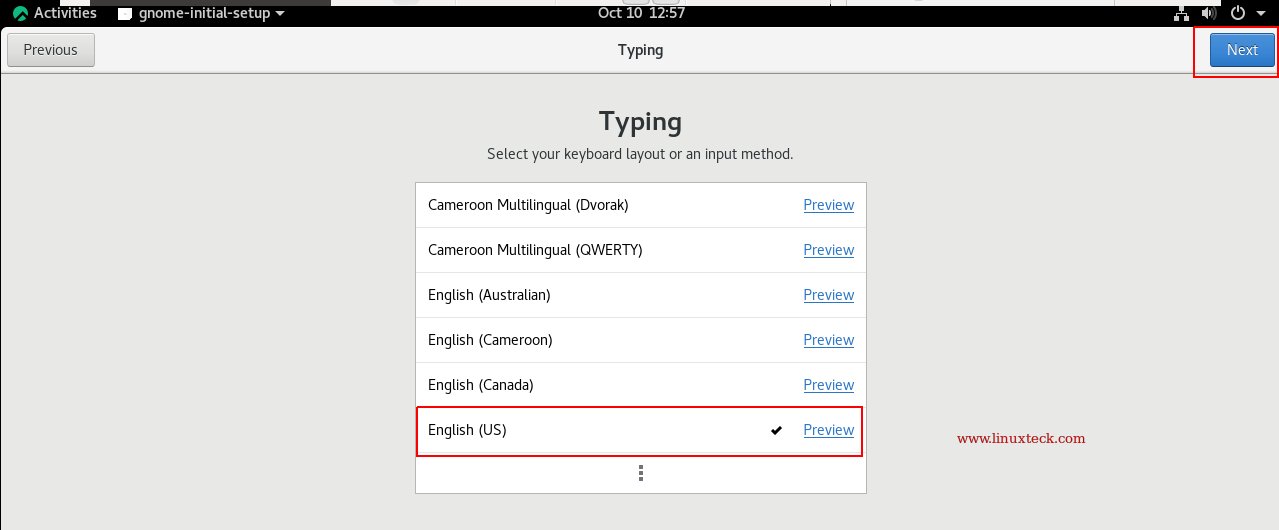Viewport: 1279px width, 530px height.
Task: Open Preview for English (Cameroon)
Action: click(x=828, y=340)
